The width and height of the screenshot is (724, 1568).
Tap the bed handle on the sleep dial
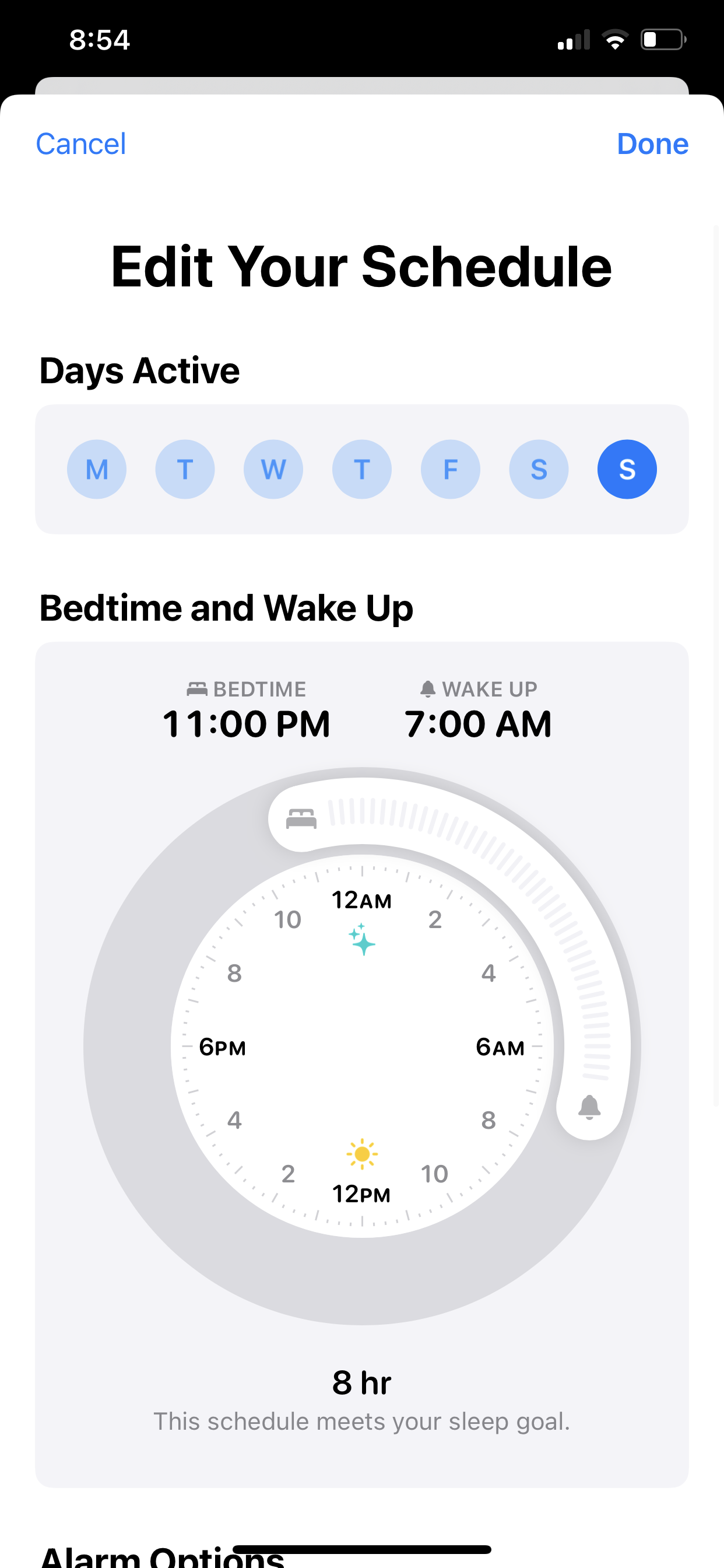pos(301,818)
